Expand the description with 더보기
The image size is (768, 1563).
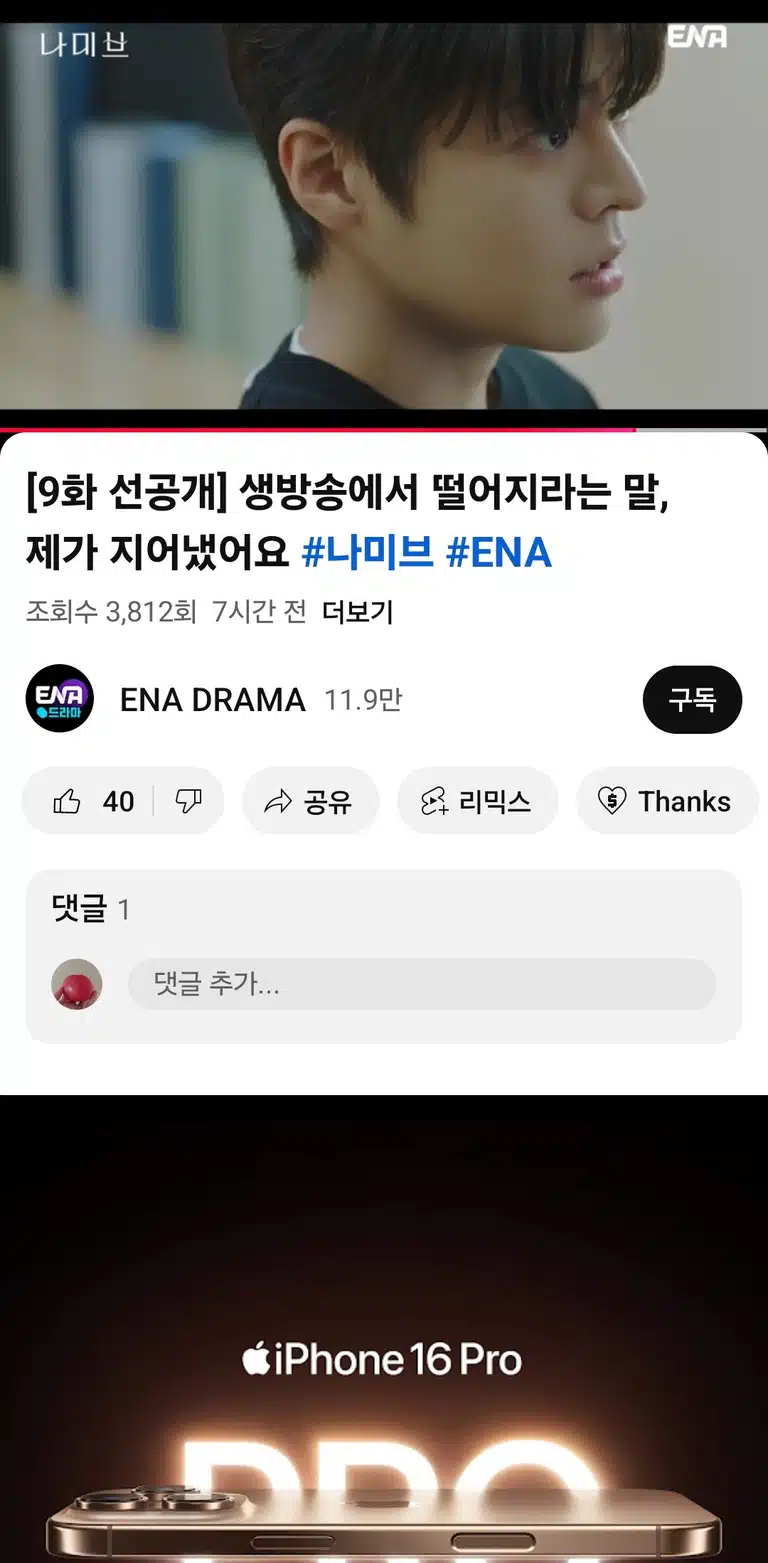357,612
